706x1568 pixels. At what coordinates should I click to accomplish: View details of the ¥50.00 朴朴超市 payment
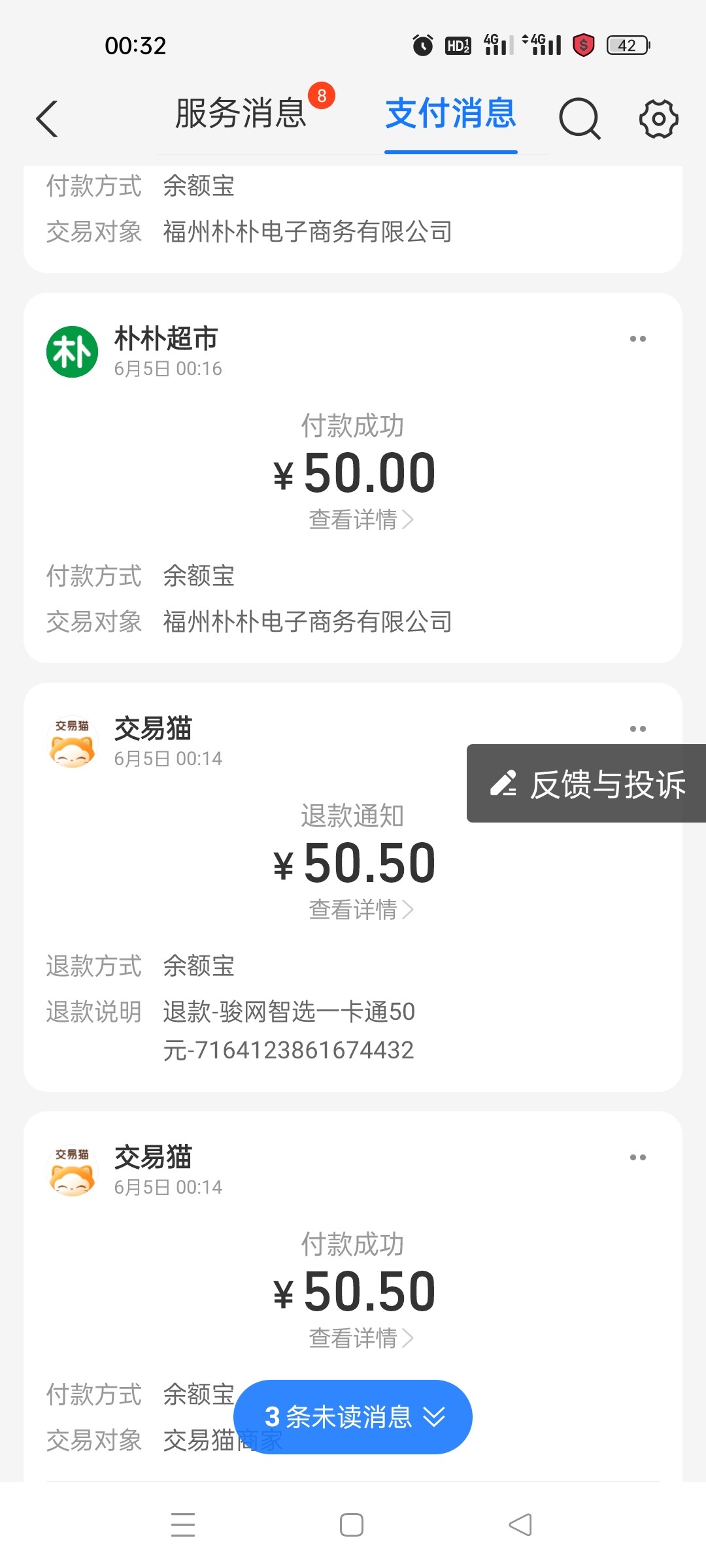[360, 520]
